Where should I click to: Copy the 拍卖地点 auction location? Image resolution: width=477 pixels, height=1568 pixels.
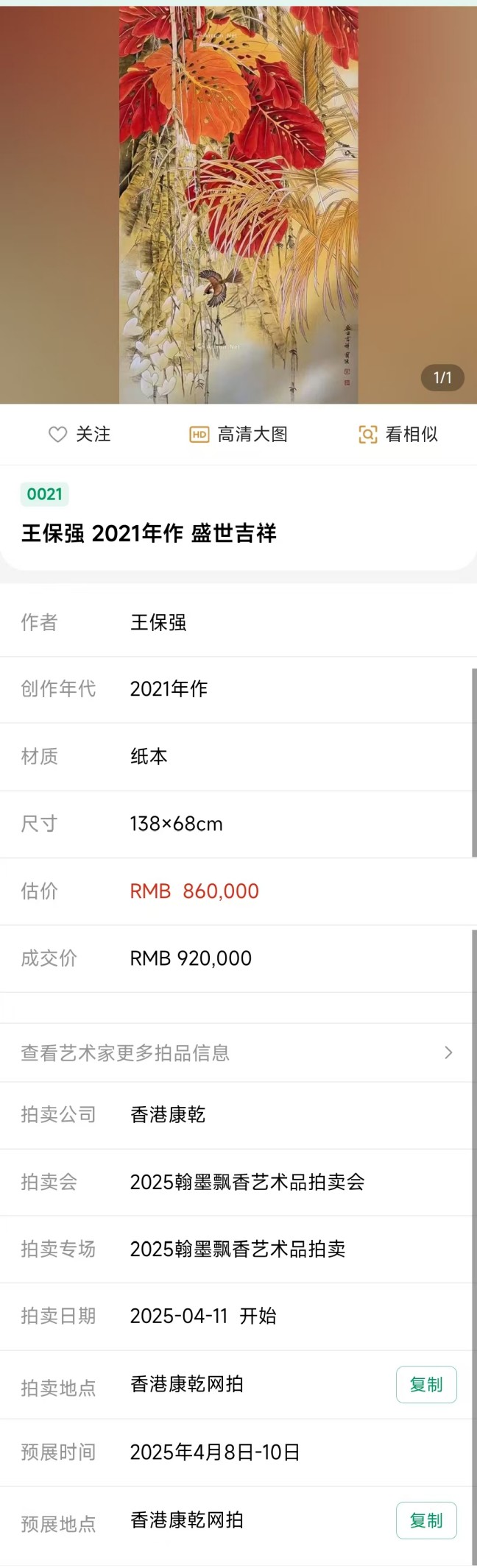click(x=426, y=1385)
